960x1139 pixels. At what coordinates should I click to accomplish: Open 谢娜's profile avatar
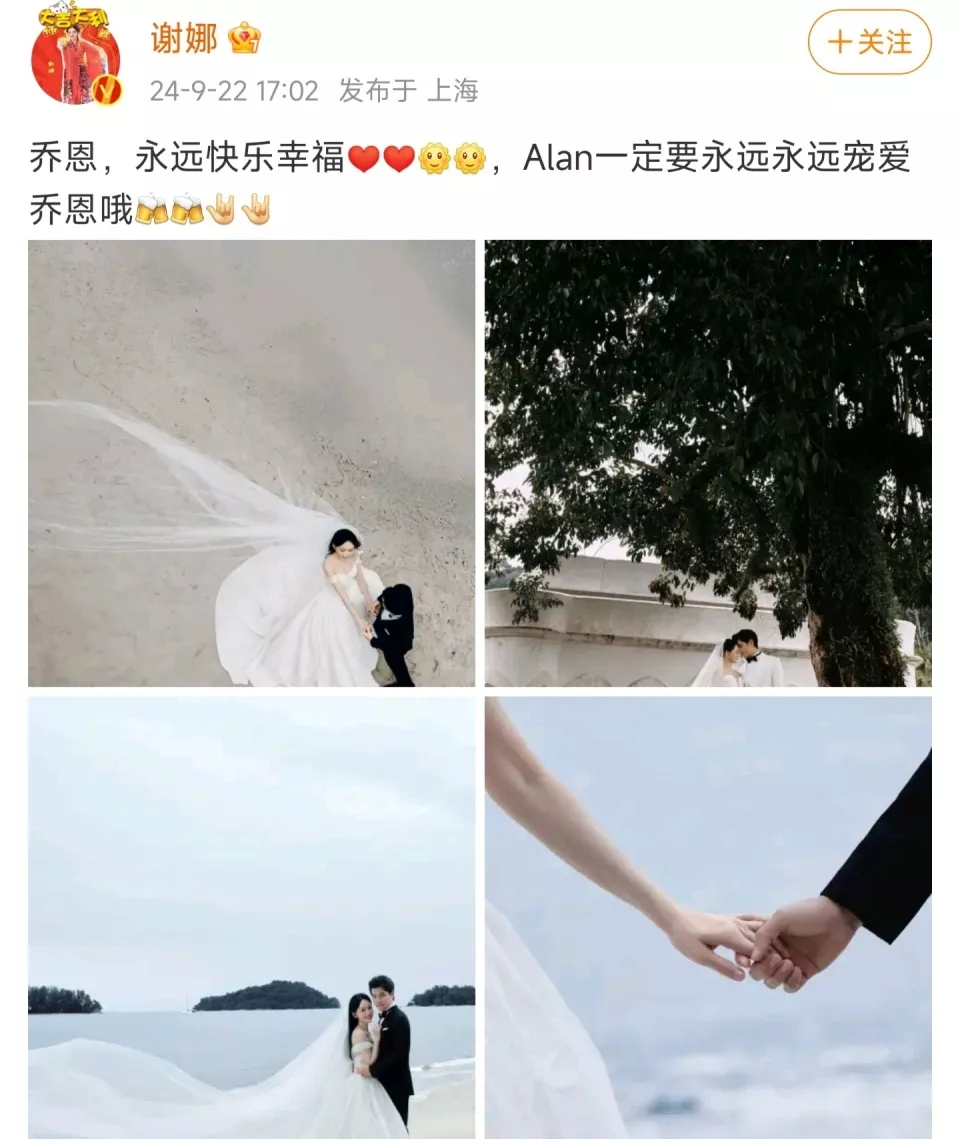(75, 56)
